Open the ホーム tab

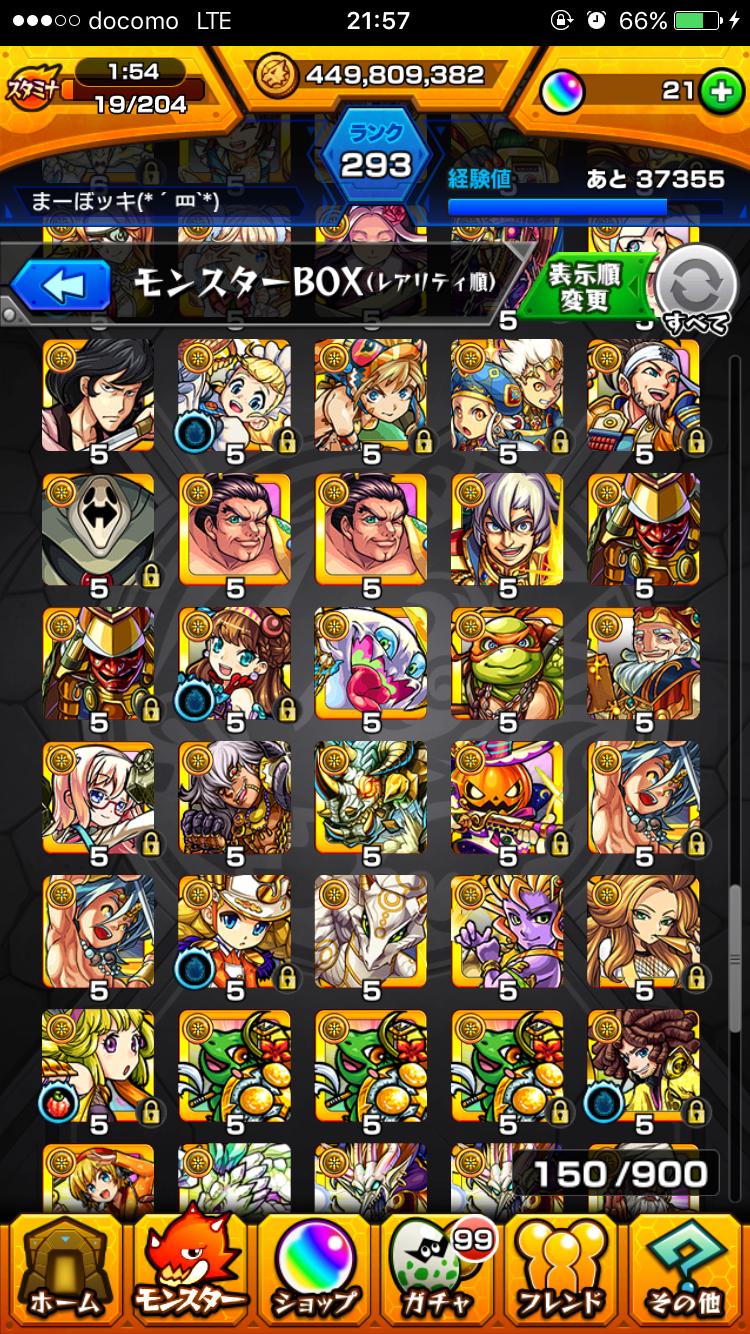pos(64,1270)
